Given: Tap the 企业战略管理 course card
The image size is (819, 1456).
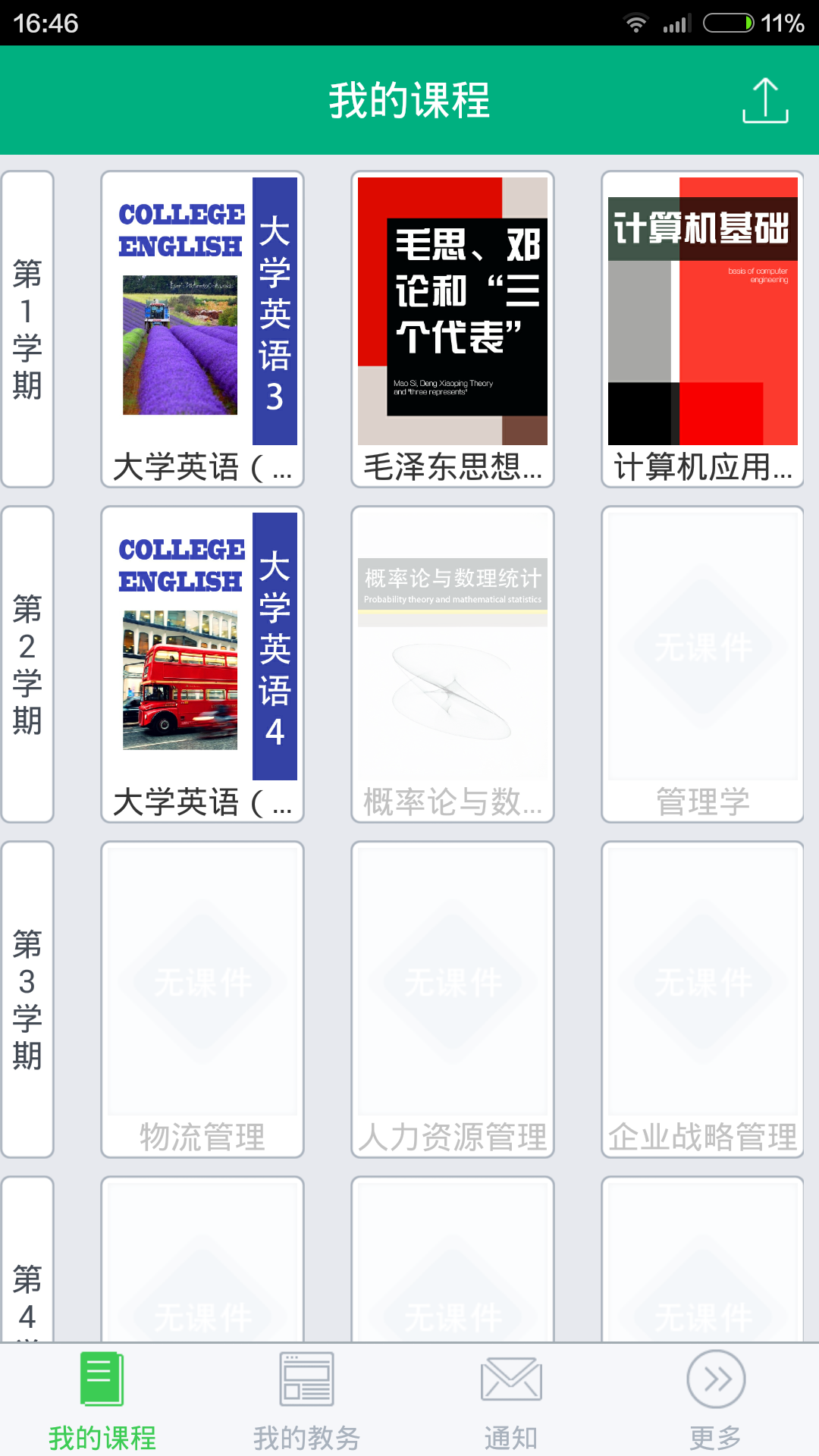Looking at the screenshot, I should pos(701,986).
